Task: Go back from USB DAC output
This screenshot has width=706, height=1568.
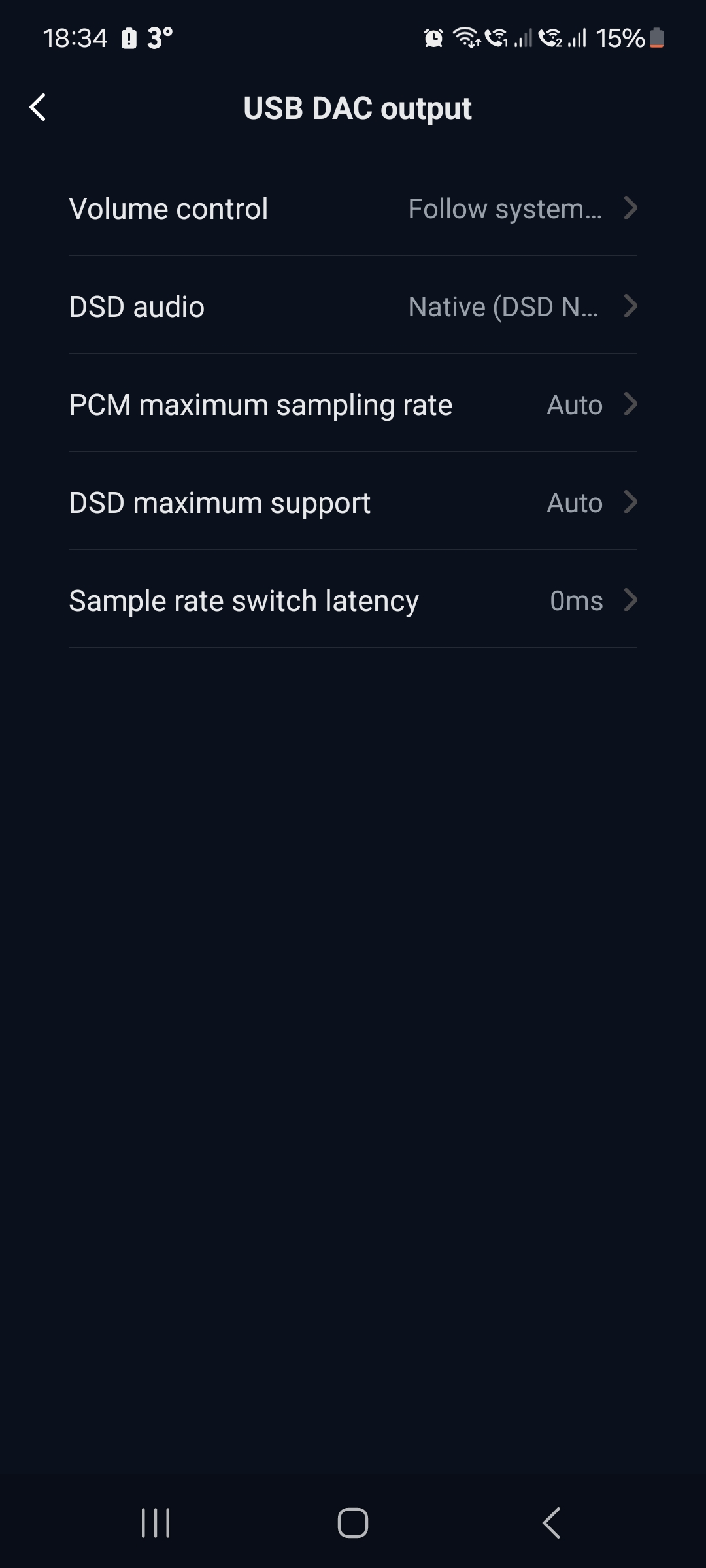Action: (x=38, y=108)
